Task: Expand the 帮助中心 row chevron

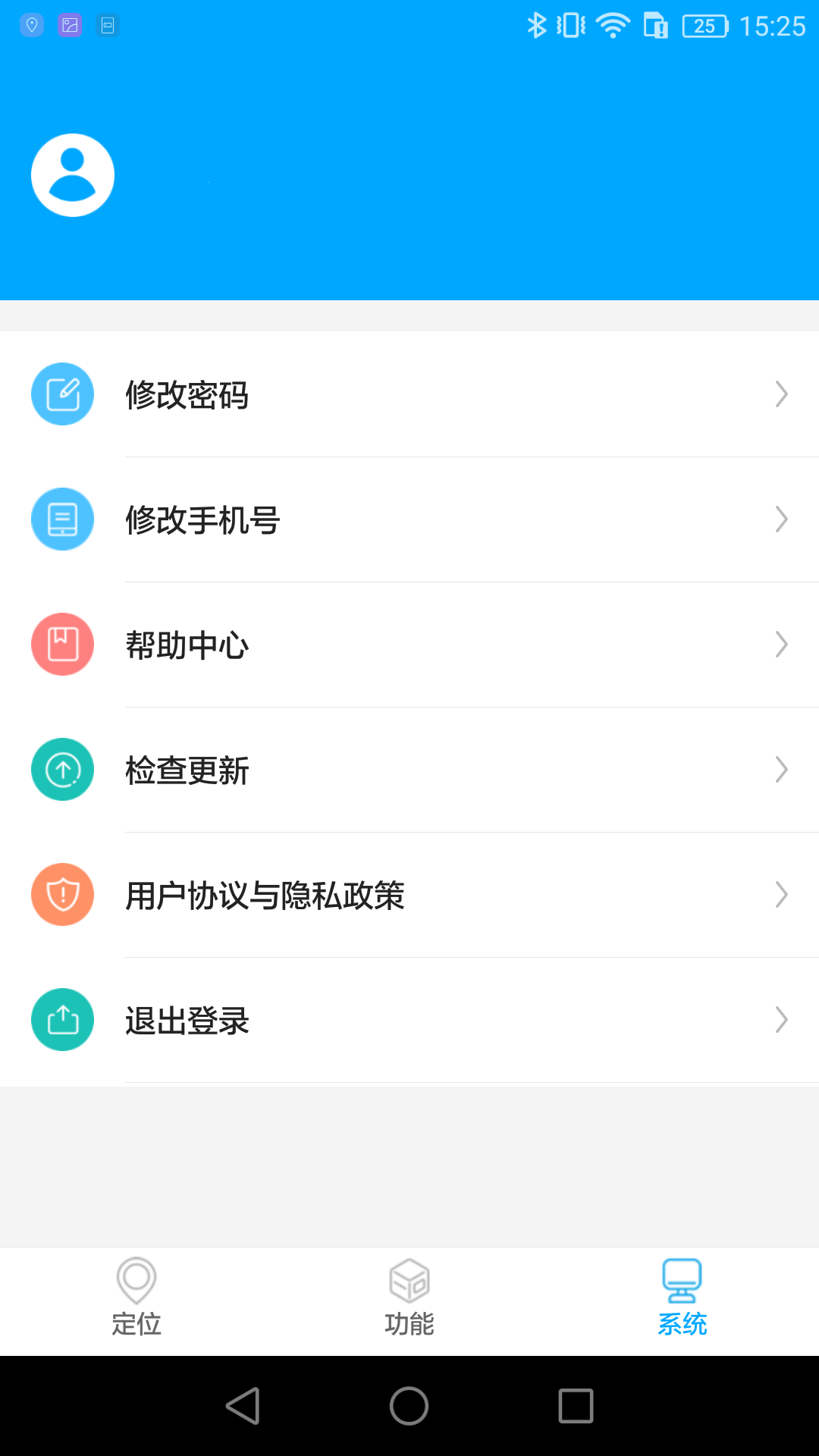Action: click(x=782, y=644)
